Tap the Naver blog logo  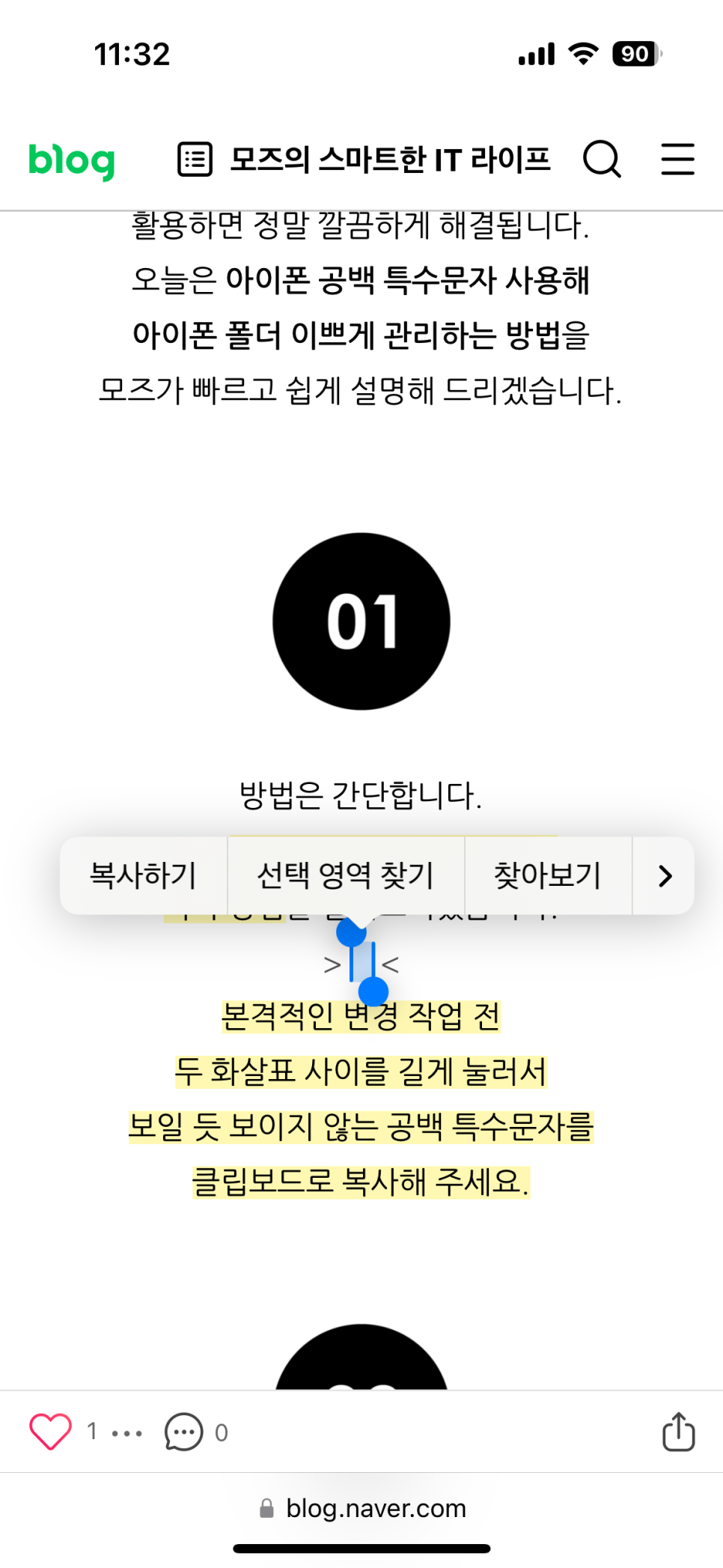(x=71, y=159)
